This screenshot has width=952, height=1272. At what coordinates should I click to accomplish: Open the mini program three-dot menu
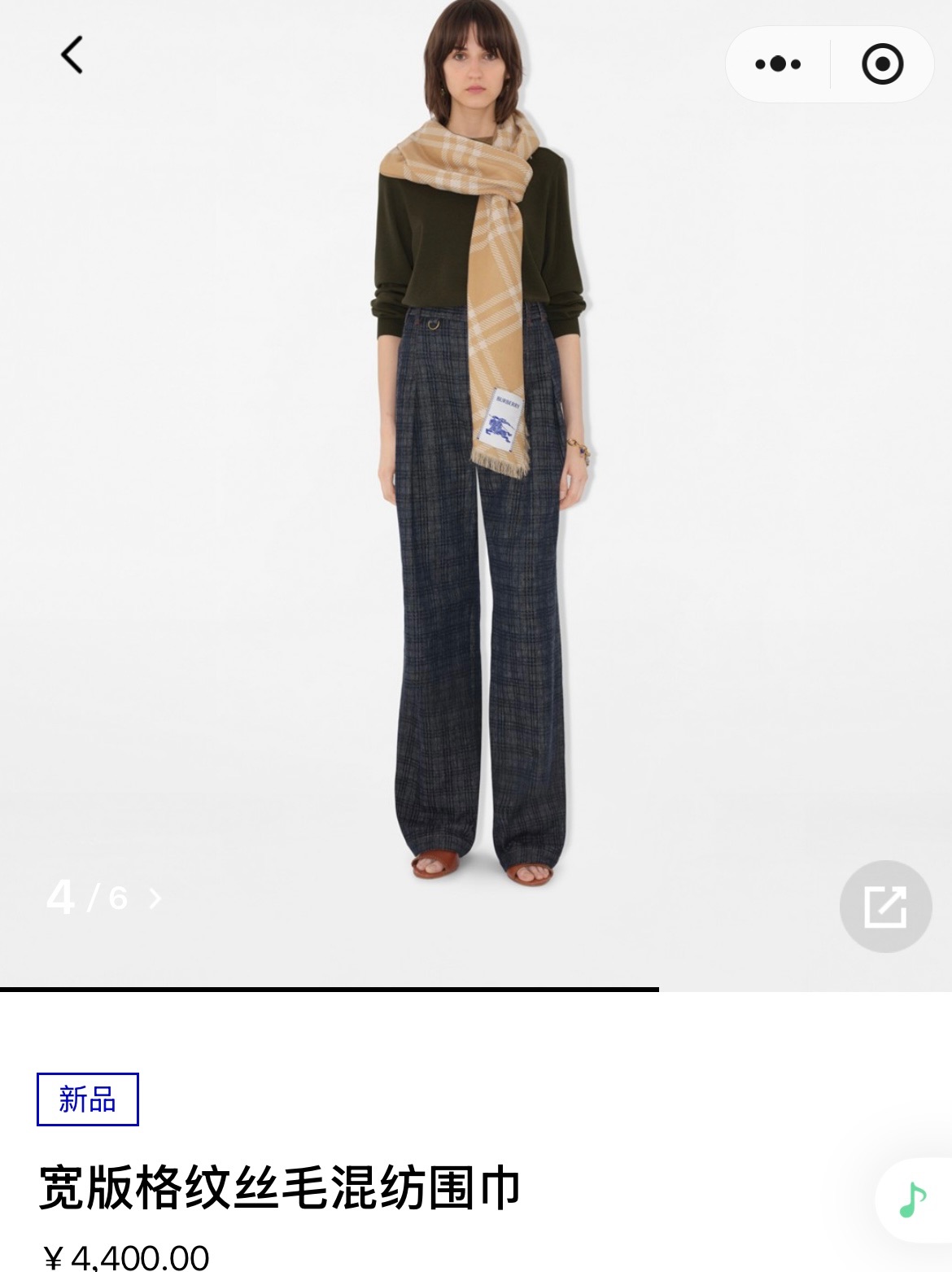click(x=777, y=64)
